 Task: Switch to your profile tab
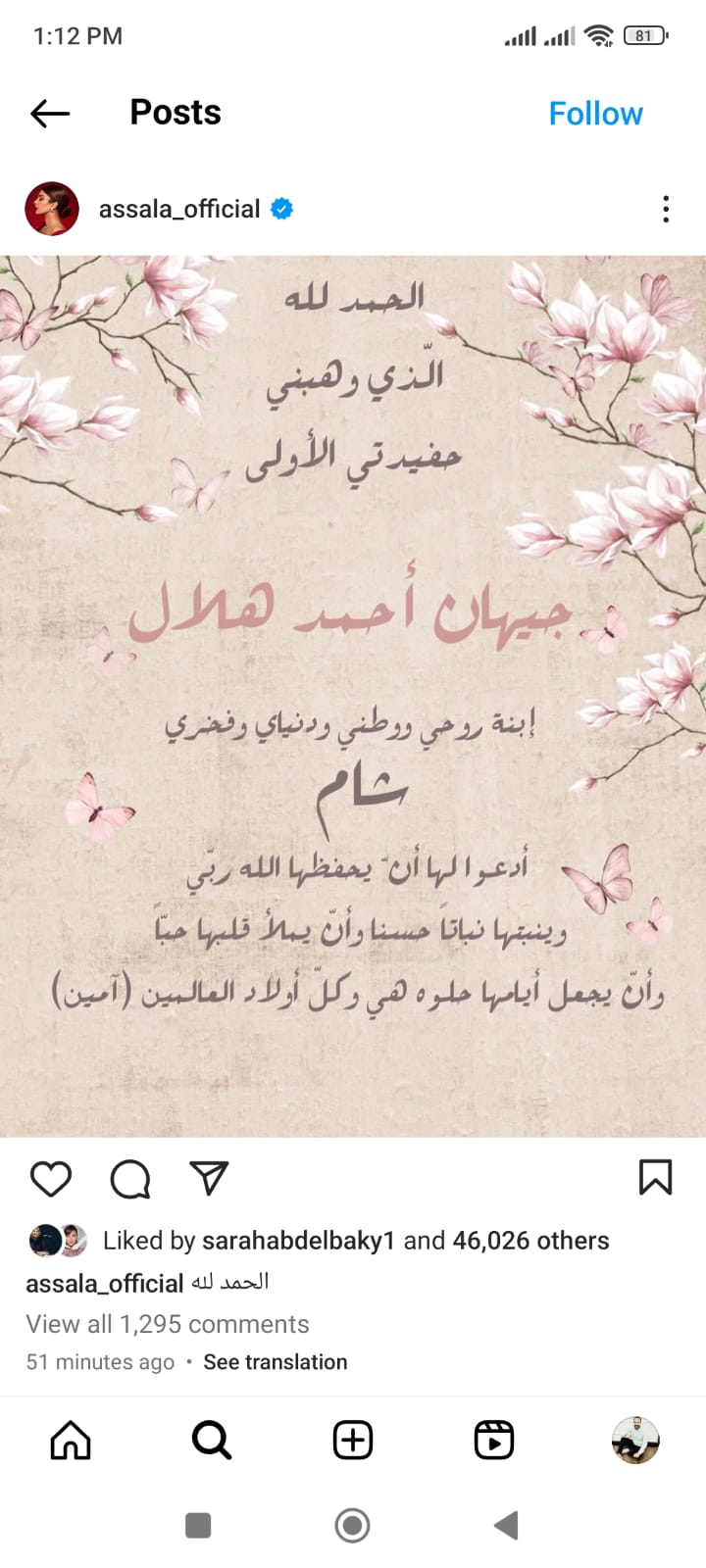[635, 1441]
